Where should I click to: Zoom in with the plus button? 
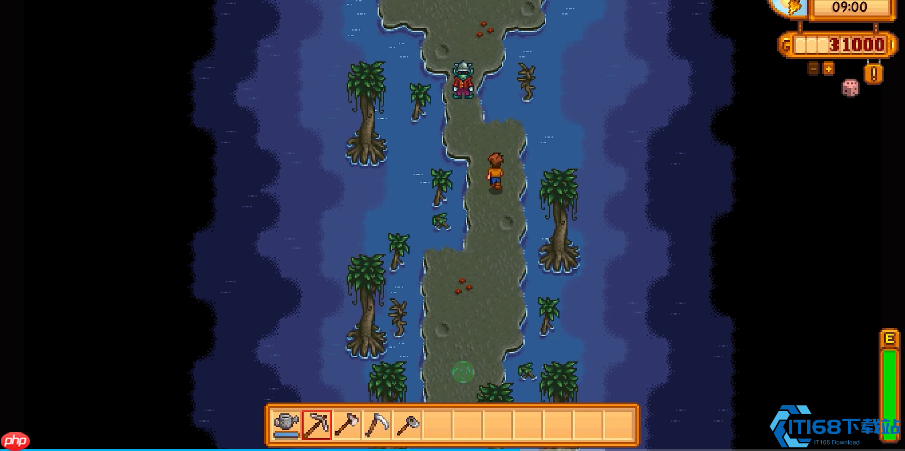point(828,68)
